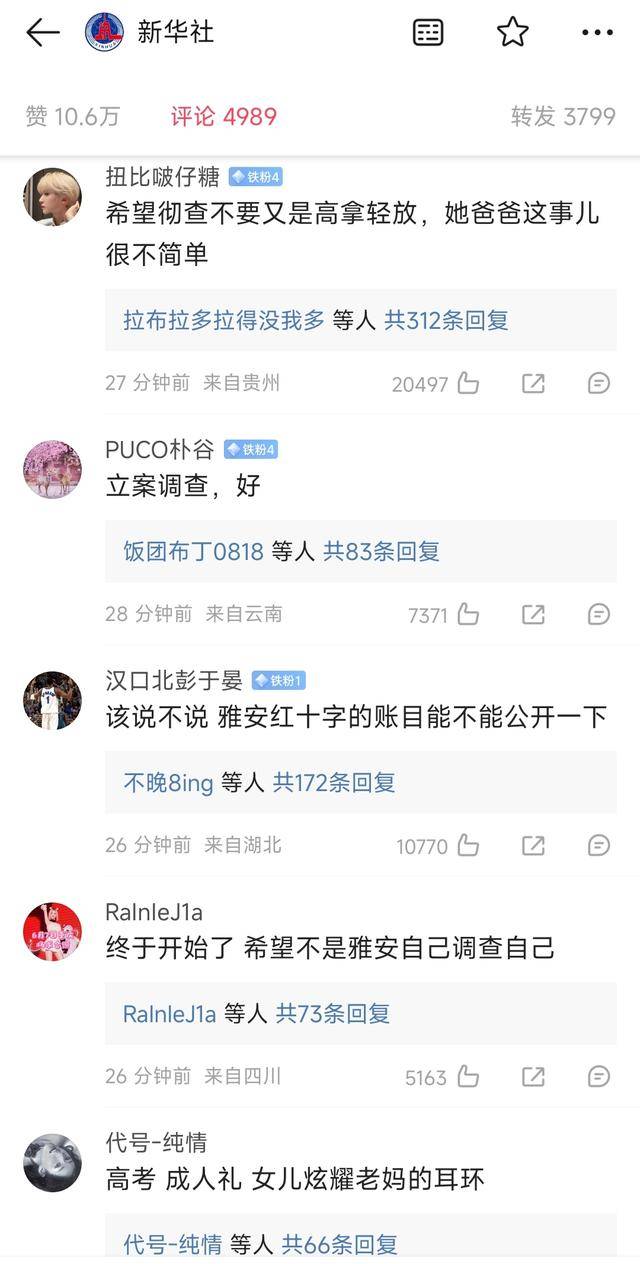Viewport: 640px width, 1264px height.
Task: Reply to 汉口北彭于晏's comment
Action: 598,845
